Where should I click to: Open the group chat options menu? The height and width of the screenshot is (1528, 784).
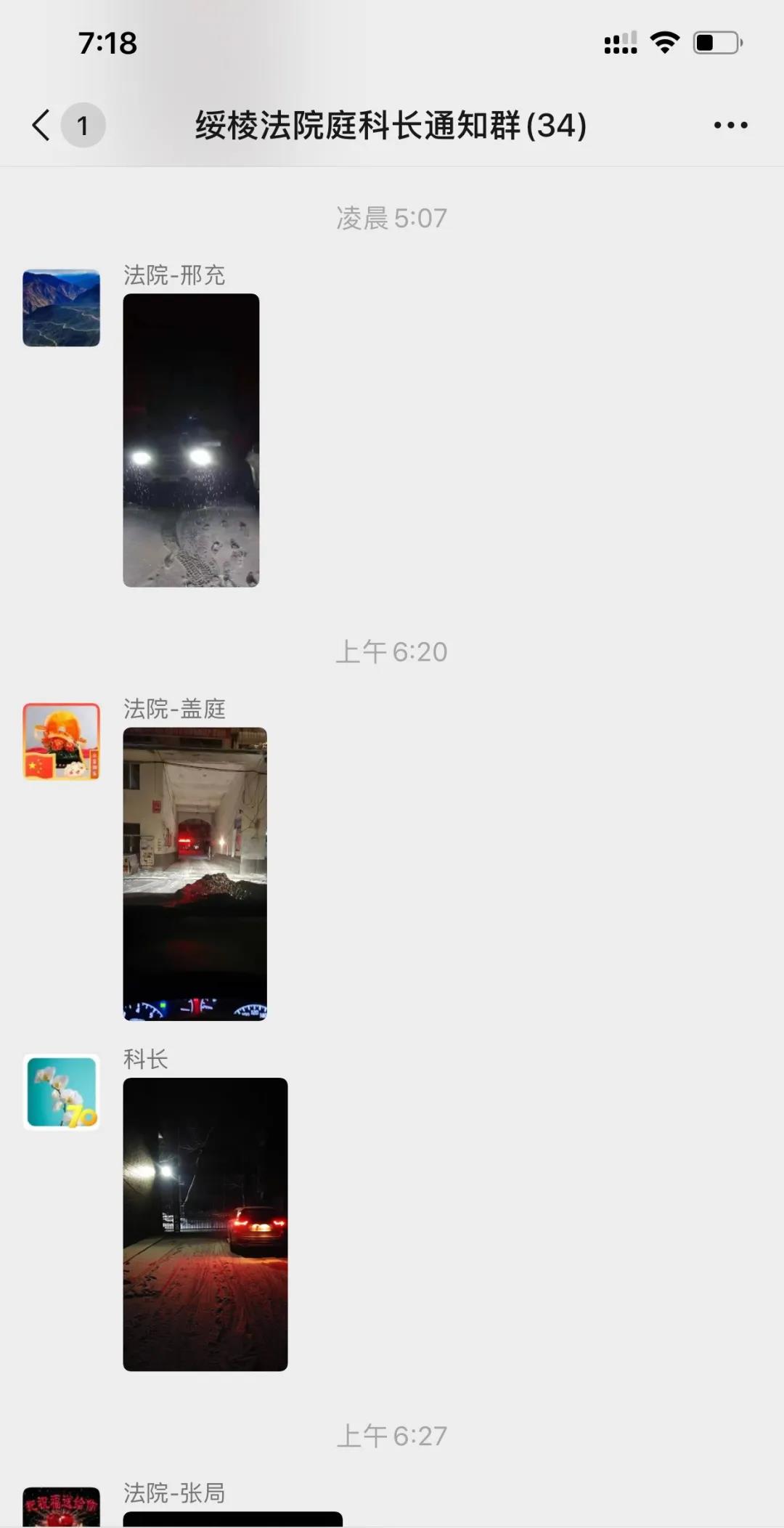[730, 125]
